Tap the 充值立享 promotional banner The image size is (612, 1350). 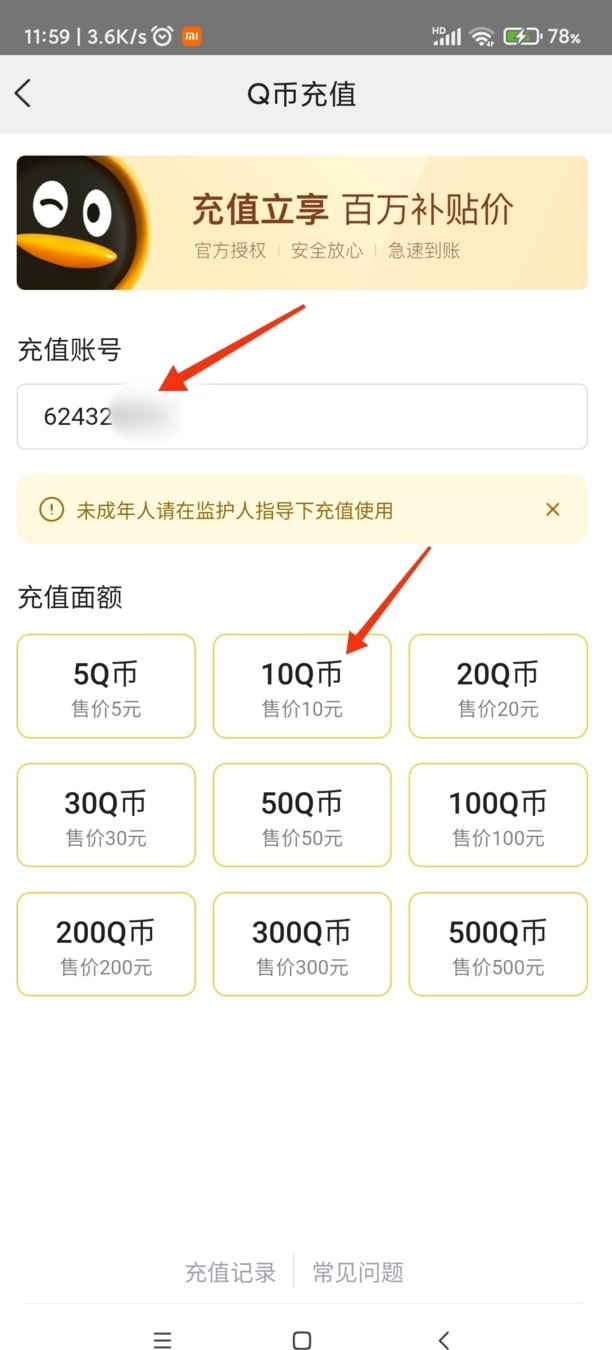(302, 222)
